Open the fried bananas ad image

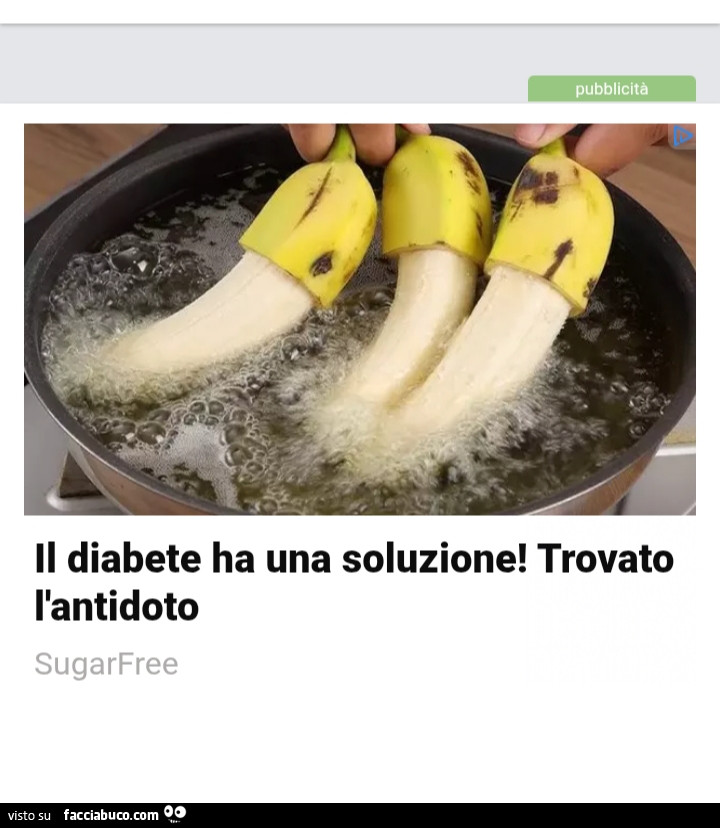point(360,320)
